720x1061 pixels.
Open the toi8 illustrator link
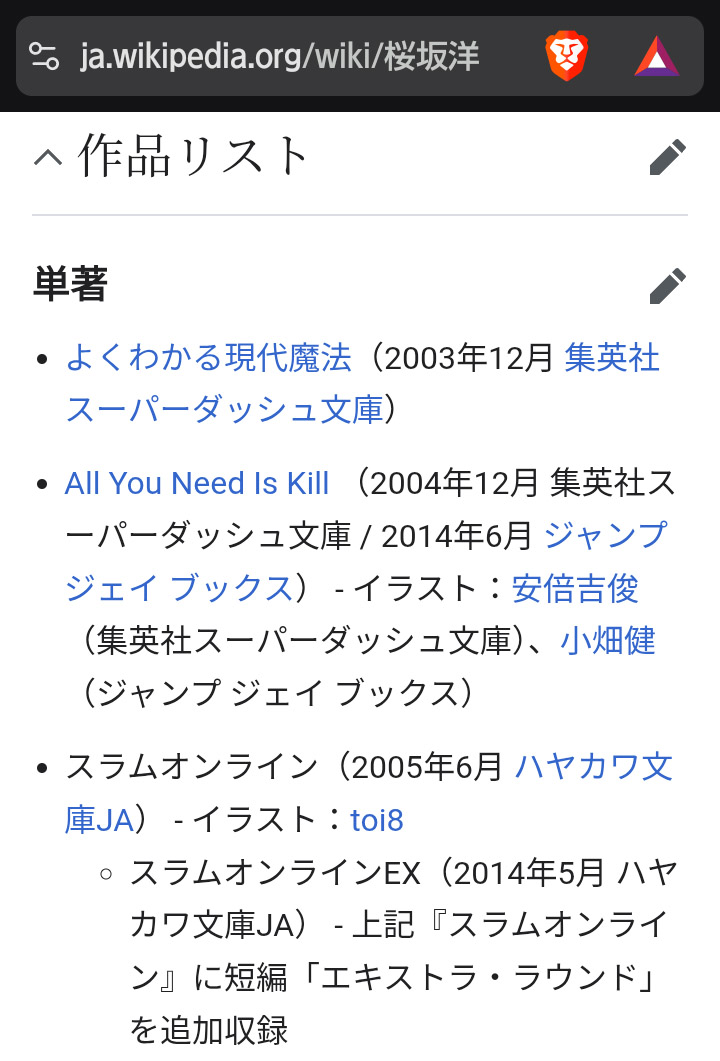[377, 820]
